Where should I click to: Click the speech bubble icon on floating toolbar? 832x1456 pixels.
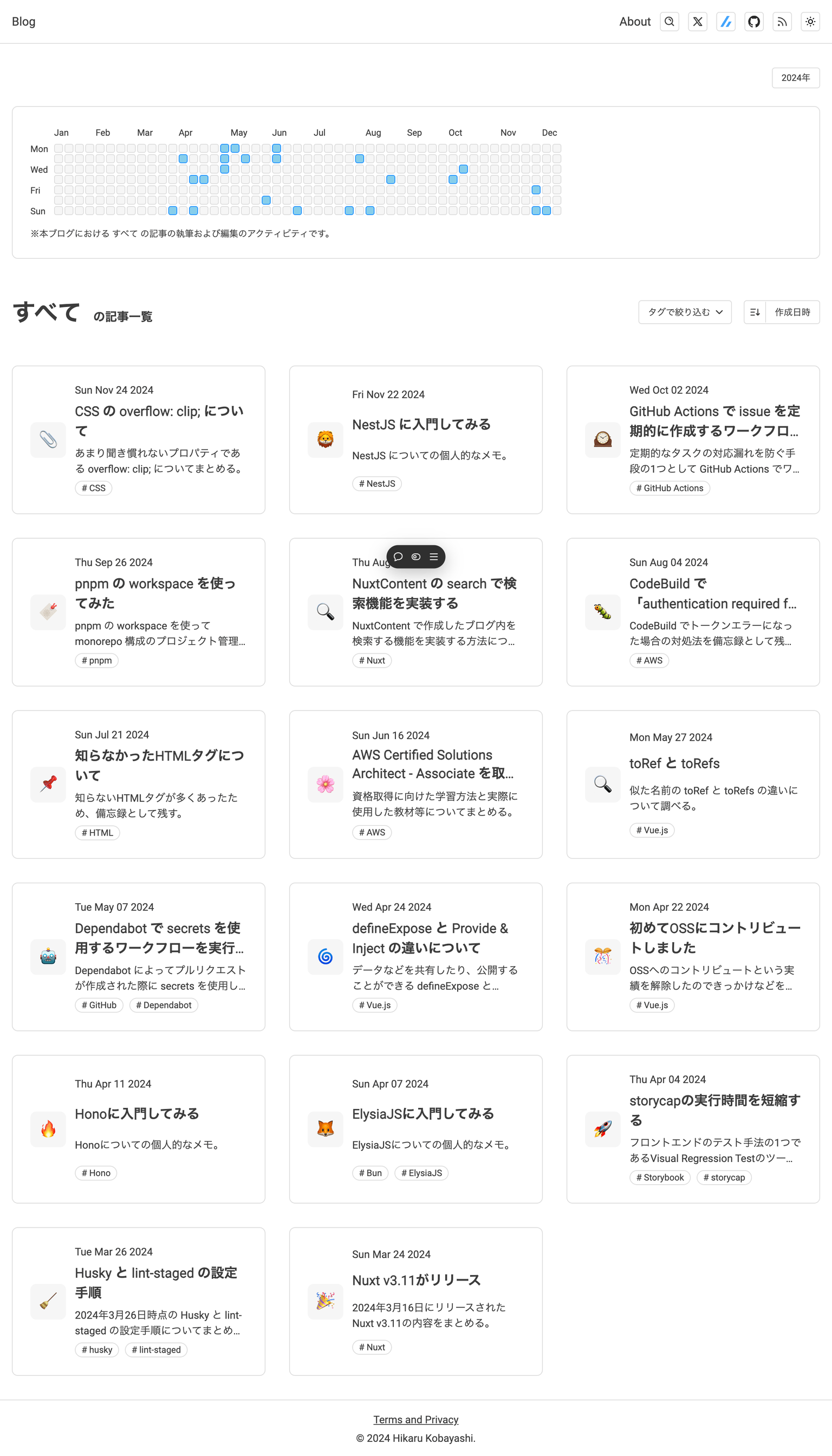point(398,556)
